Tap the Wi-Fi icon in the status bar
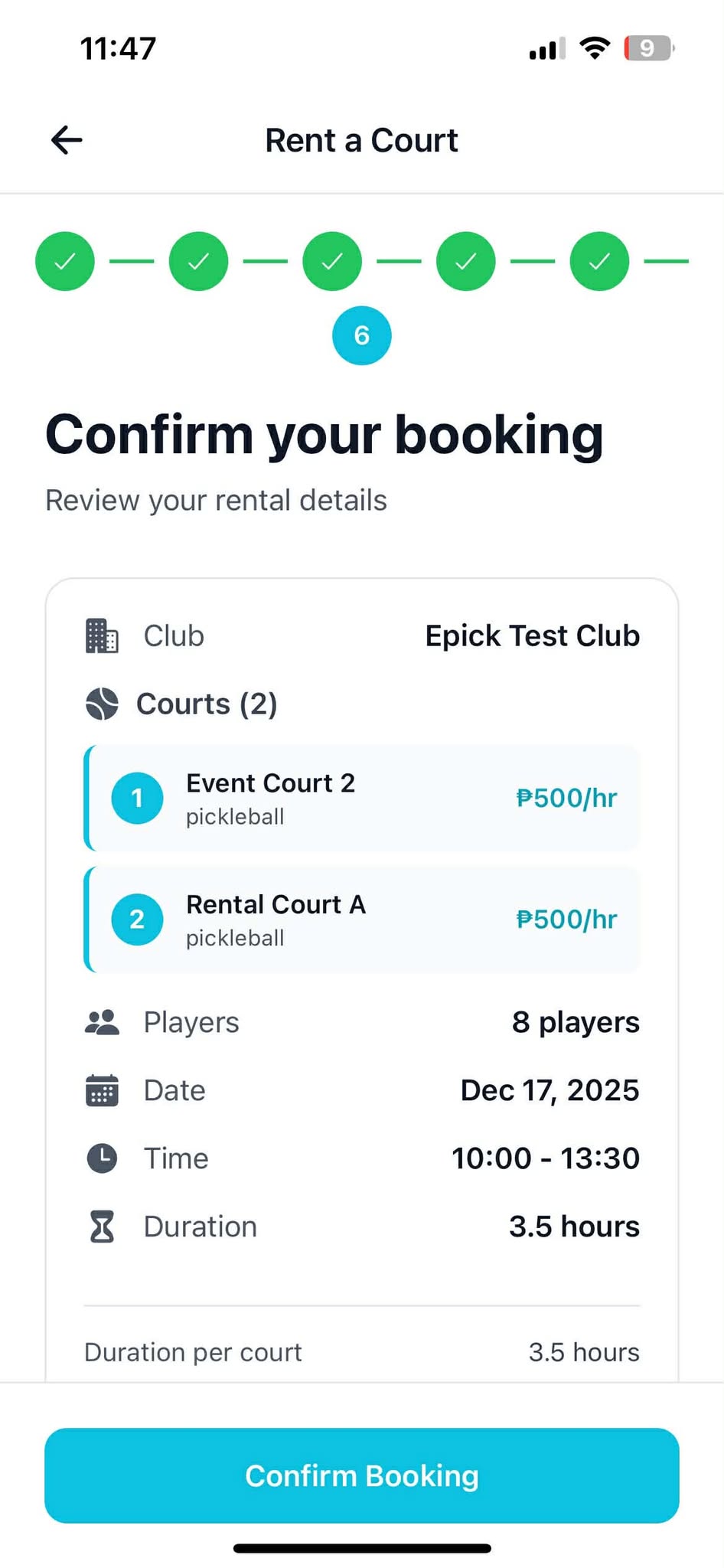This screenshot has width=724, height=1568. [595, 47]
